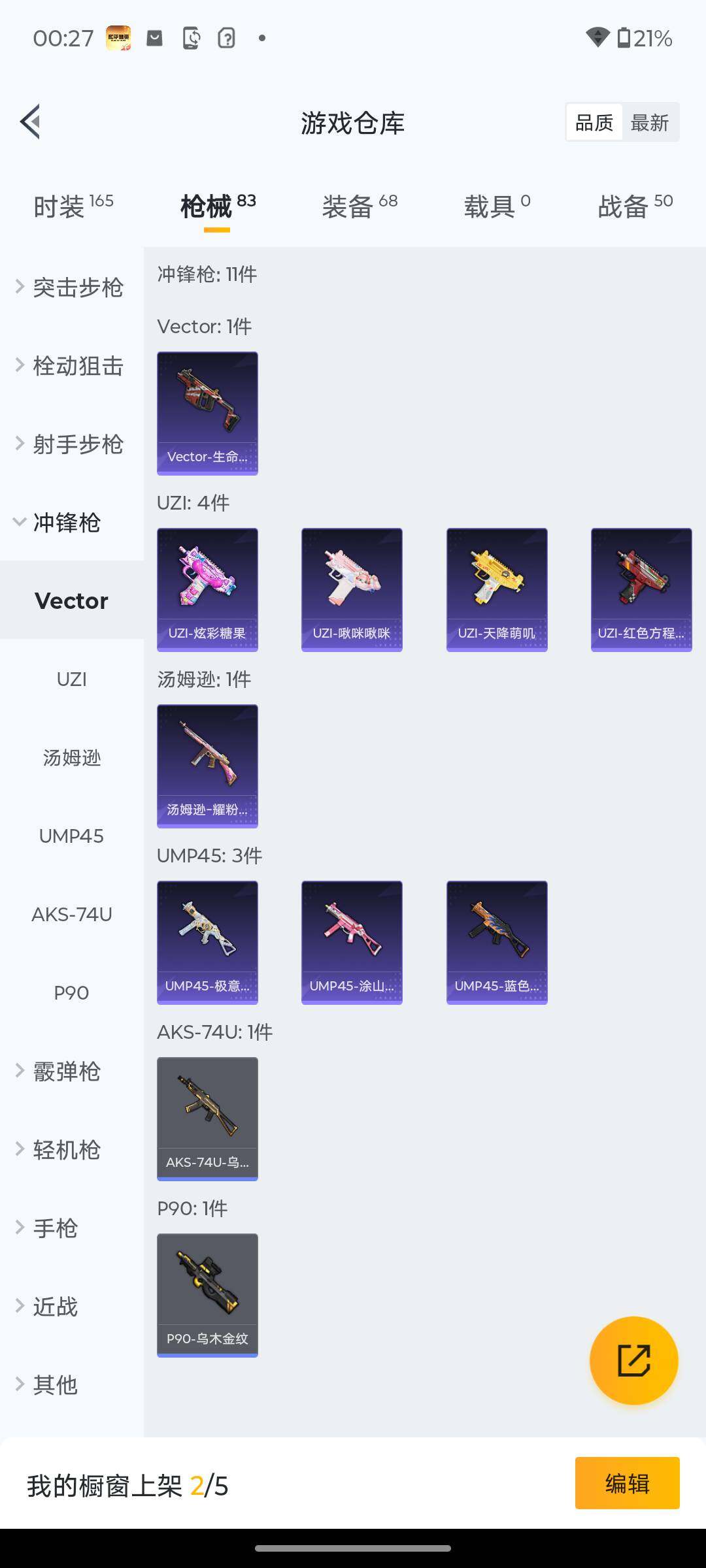Viewport: 706px width, 1568px height.
Task: Open the 载具 tab
Action: tap(497, 206)
